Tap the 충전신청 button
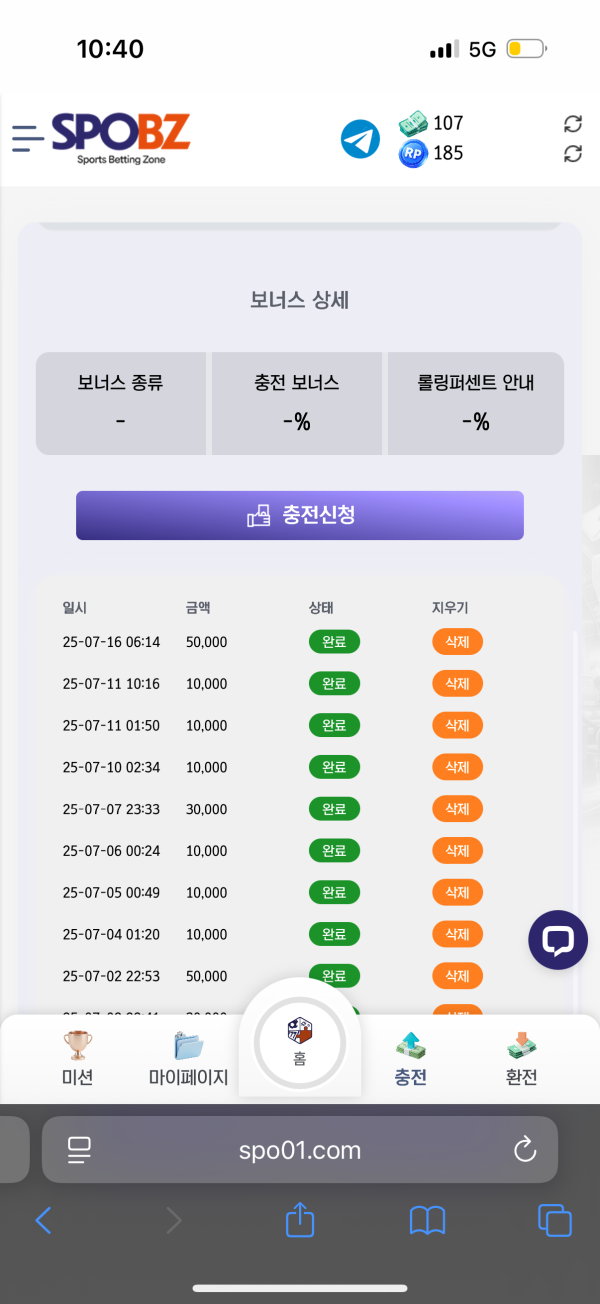 pyautogui.click(x=300, y=515)
